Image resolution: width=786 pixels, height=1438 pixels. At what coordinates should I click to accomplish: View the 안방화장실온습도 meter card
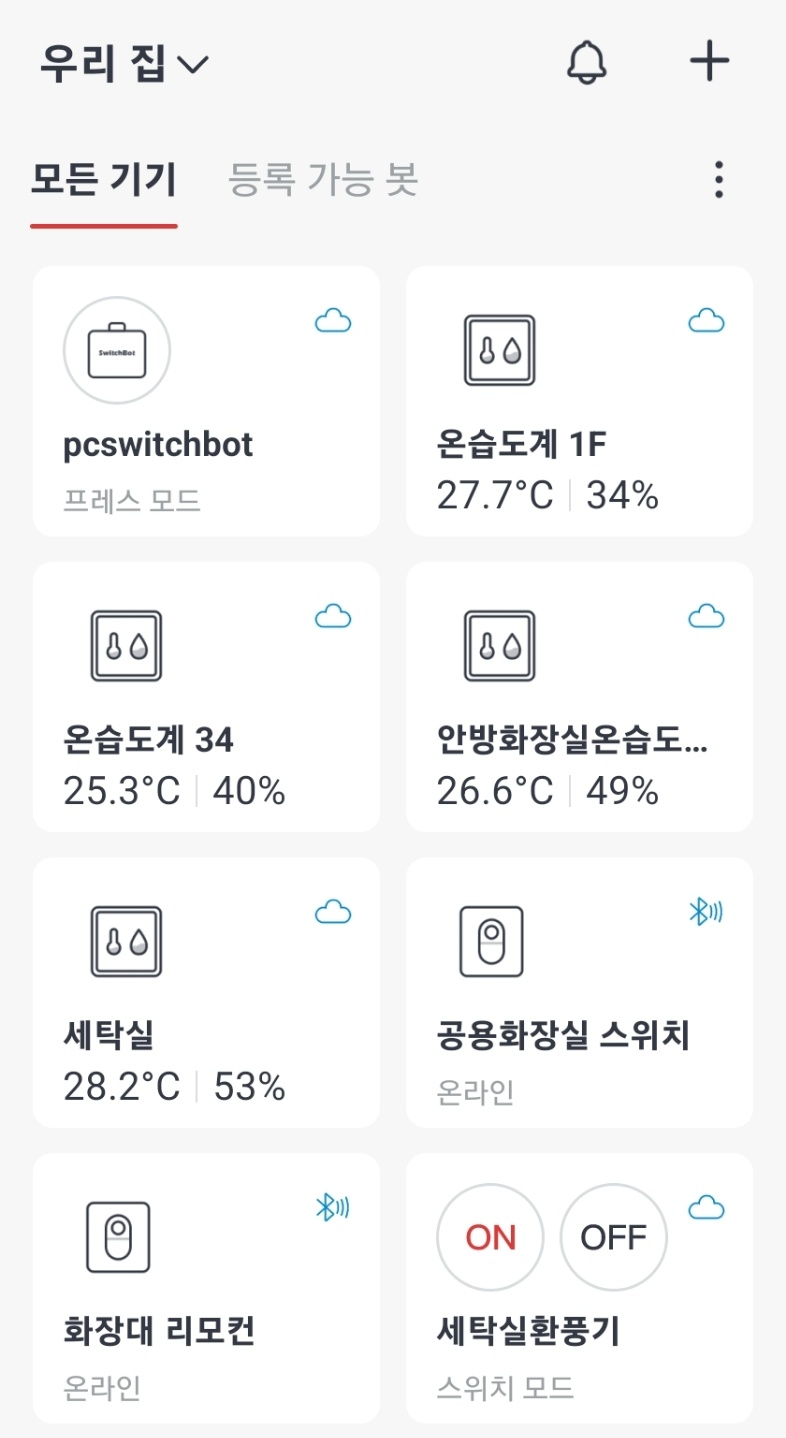point(579,697)
